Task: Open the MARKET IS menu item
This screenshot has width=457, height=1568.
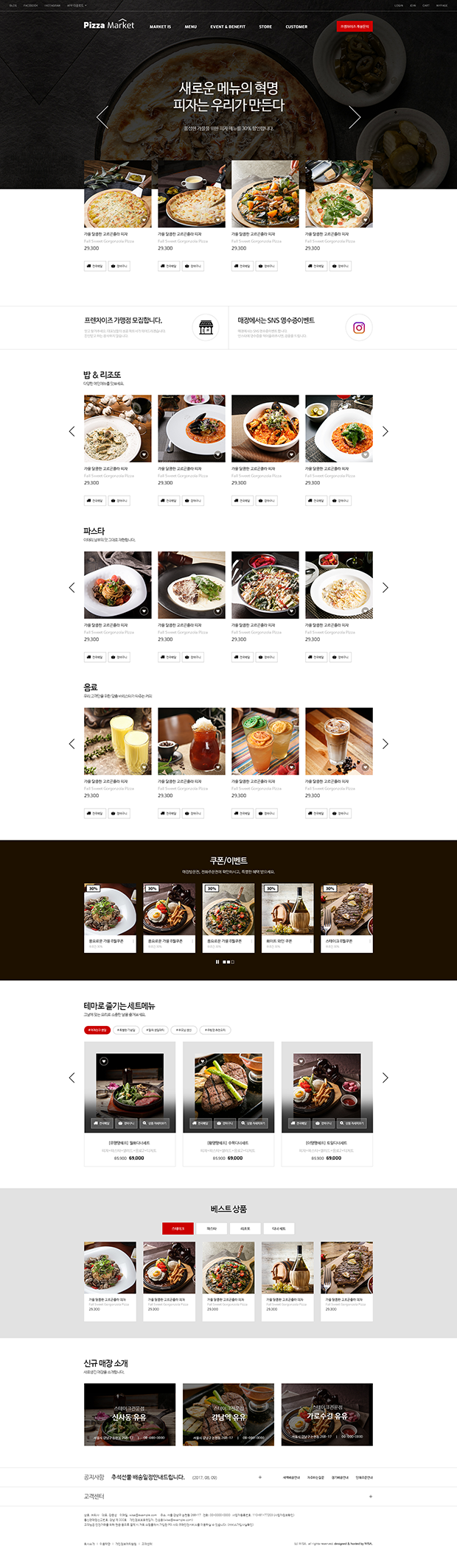Action: point(160,27)
